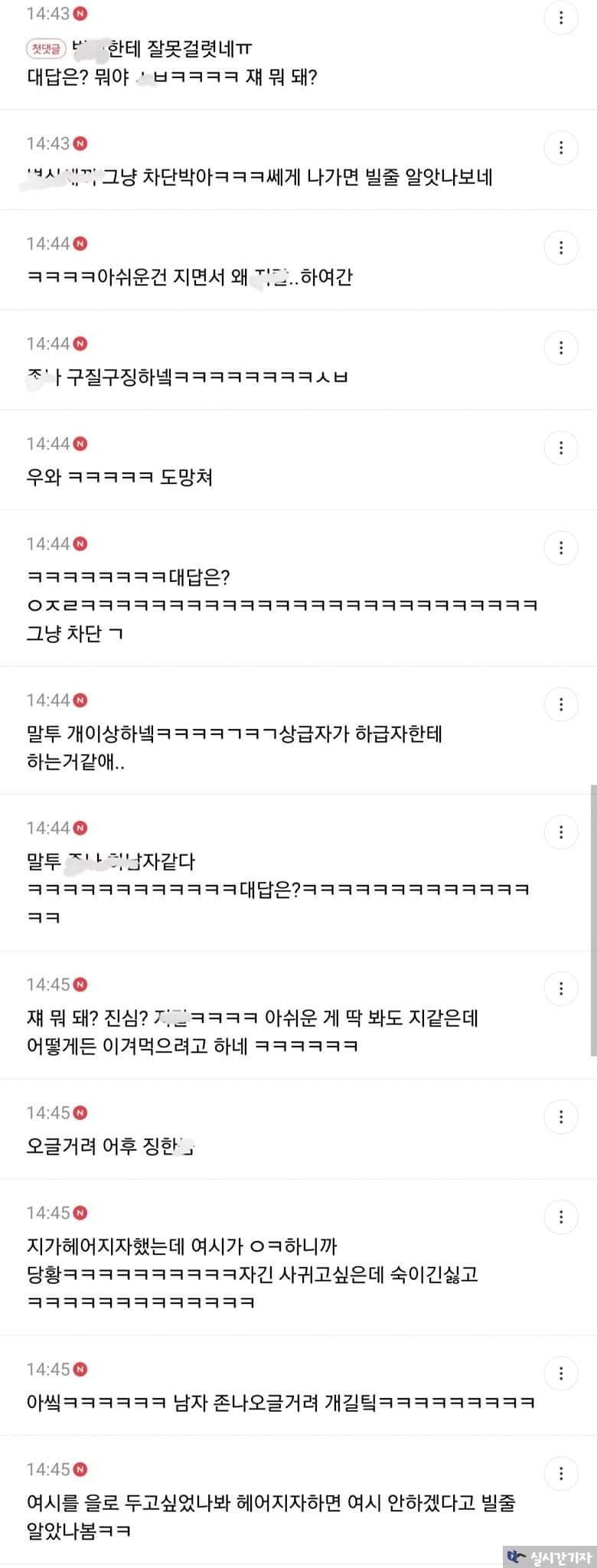
Task: Open the three-dot menu for the '남자같다' comment
Action: coord(561,832)
